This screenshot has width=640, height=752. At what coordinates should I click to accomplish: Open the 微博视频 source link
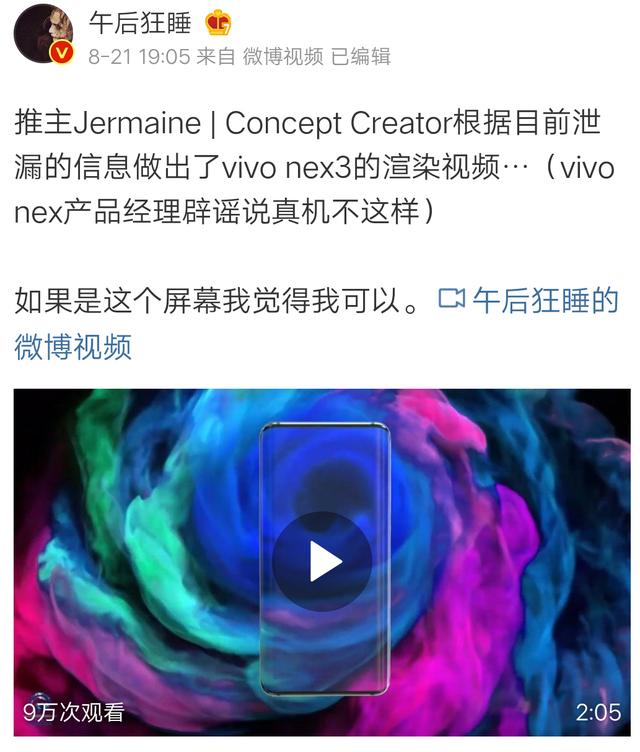[x=284, y=57]
